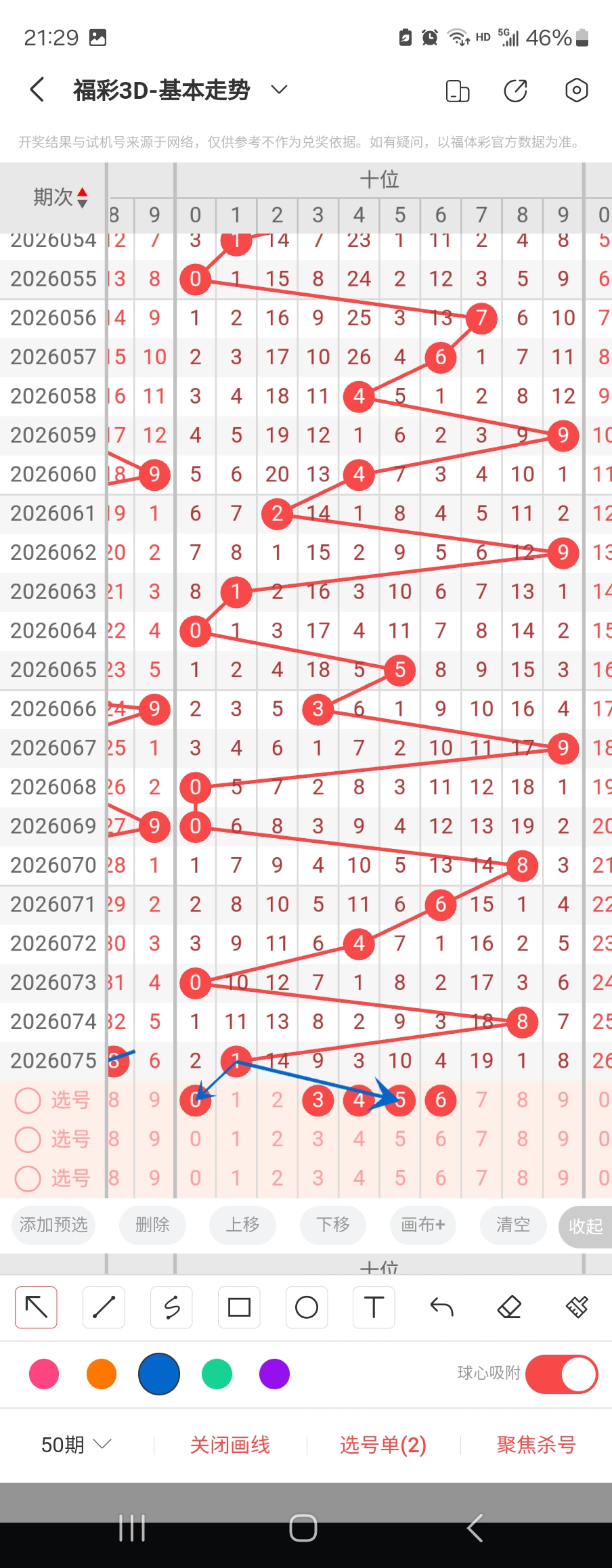Select the rectangle drawing tool

click(239, 1307)
